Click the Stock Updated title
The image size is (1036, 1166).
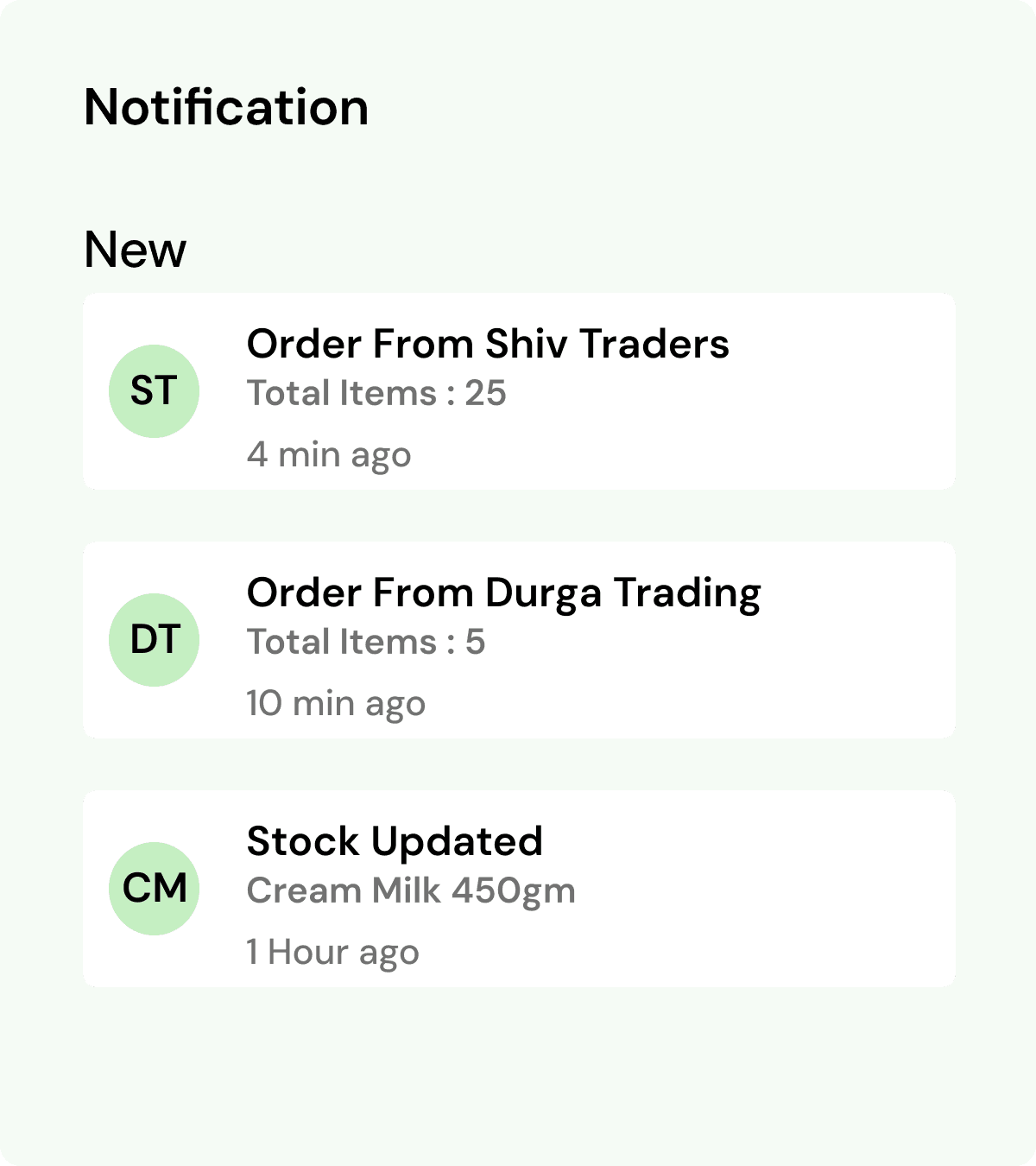pos(395,841)
